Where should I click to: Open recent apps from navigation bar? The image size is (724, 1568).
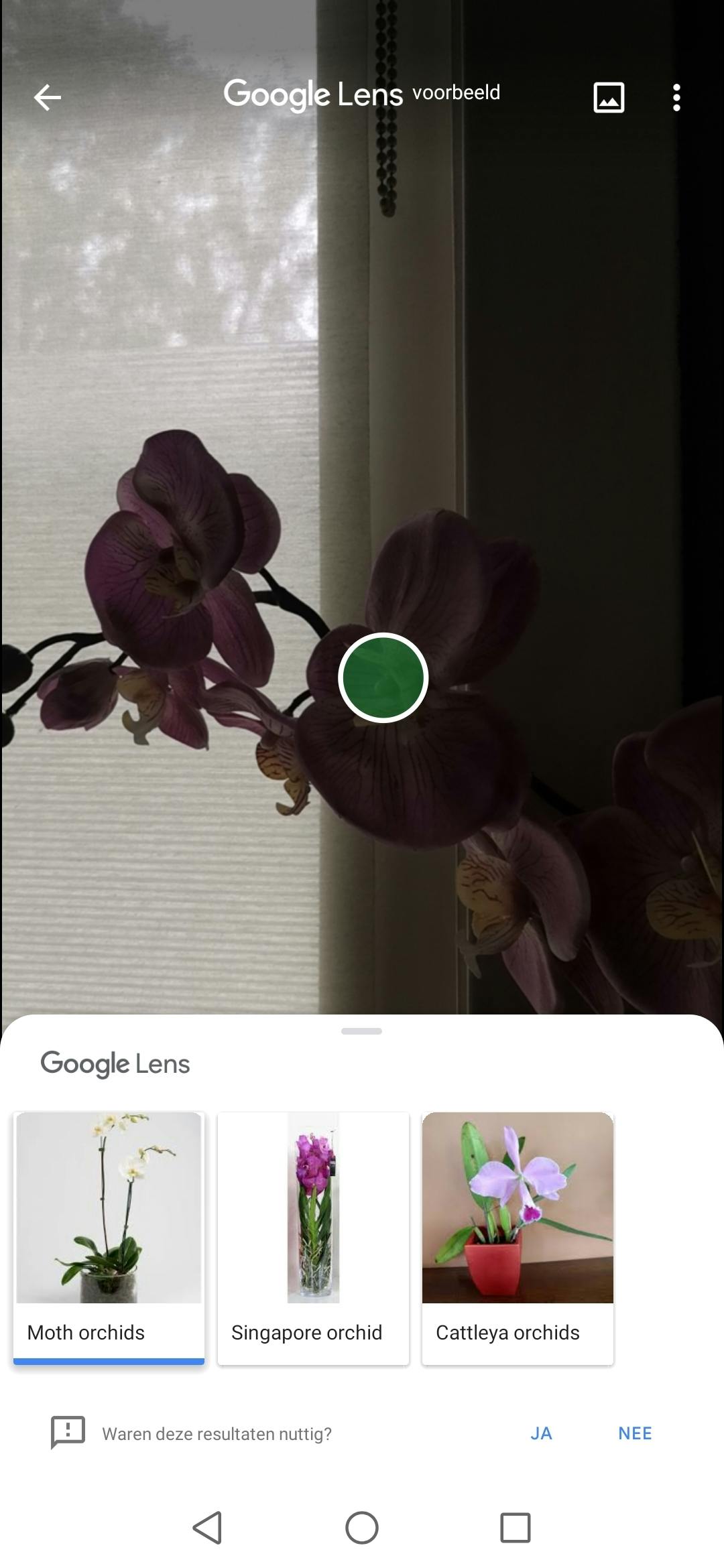(515, 1528)
